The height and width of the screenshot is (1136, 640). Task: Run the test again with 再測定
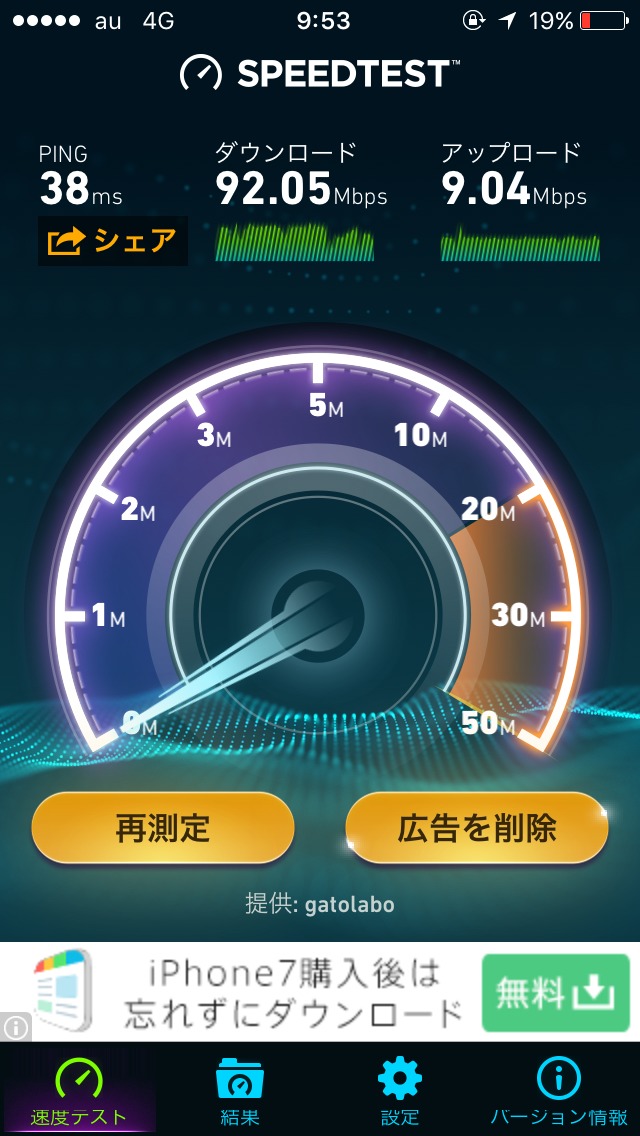pyautogui.click(x=163, y=828)
